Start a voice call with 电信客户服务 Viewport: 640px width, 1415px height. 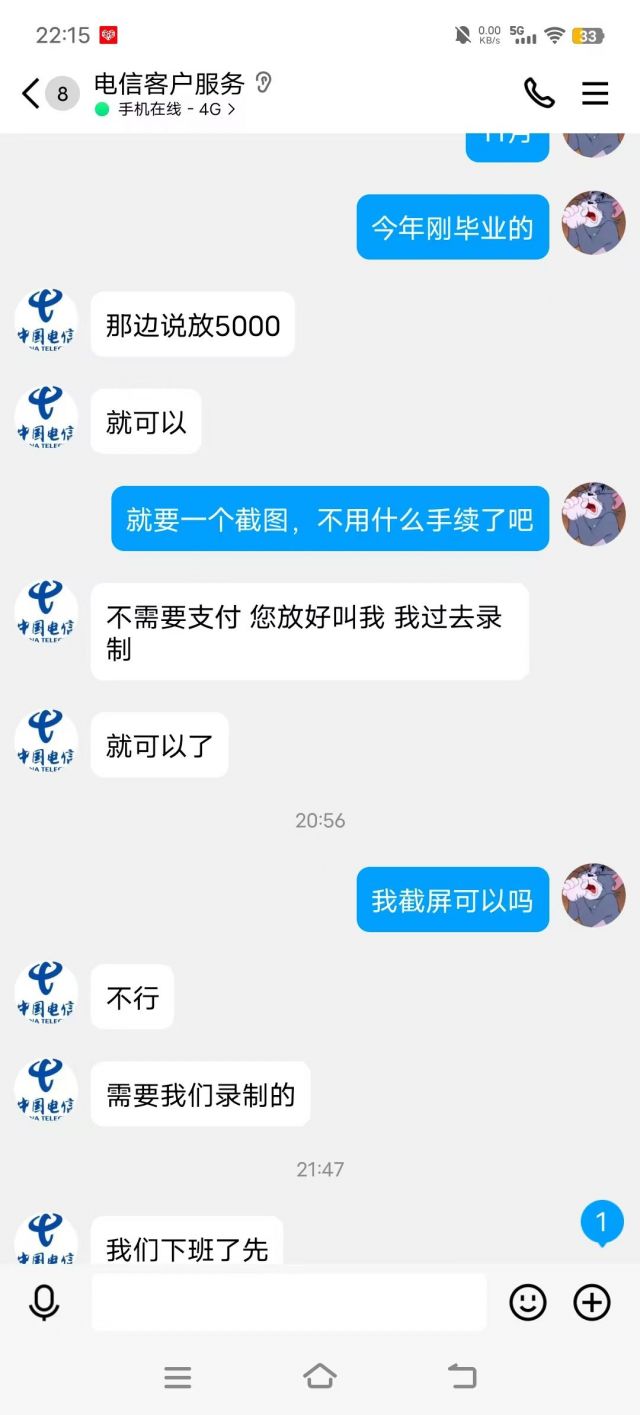coord(539,93)
